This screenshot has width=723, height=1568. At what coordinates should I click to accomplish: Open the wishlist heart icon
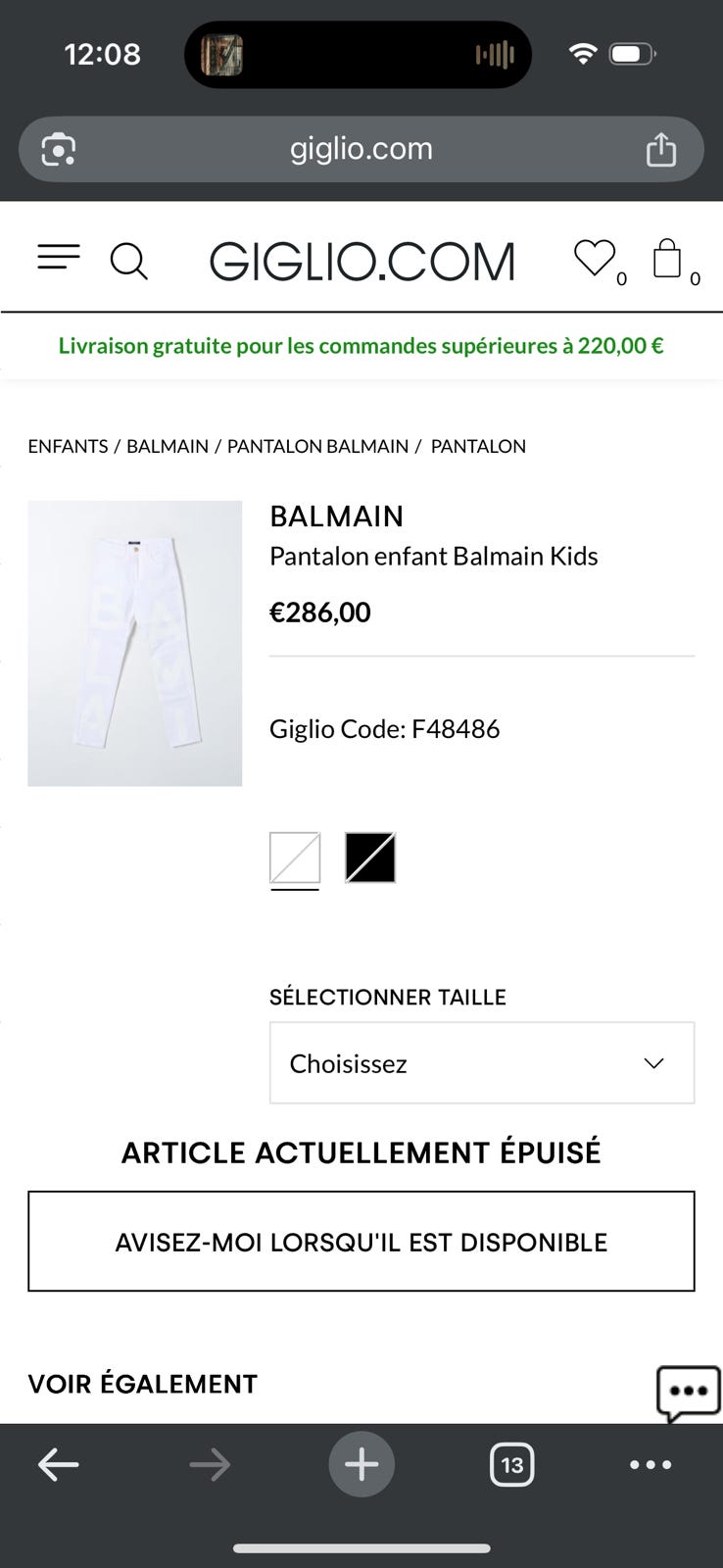point(595,259)
